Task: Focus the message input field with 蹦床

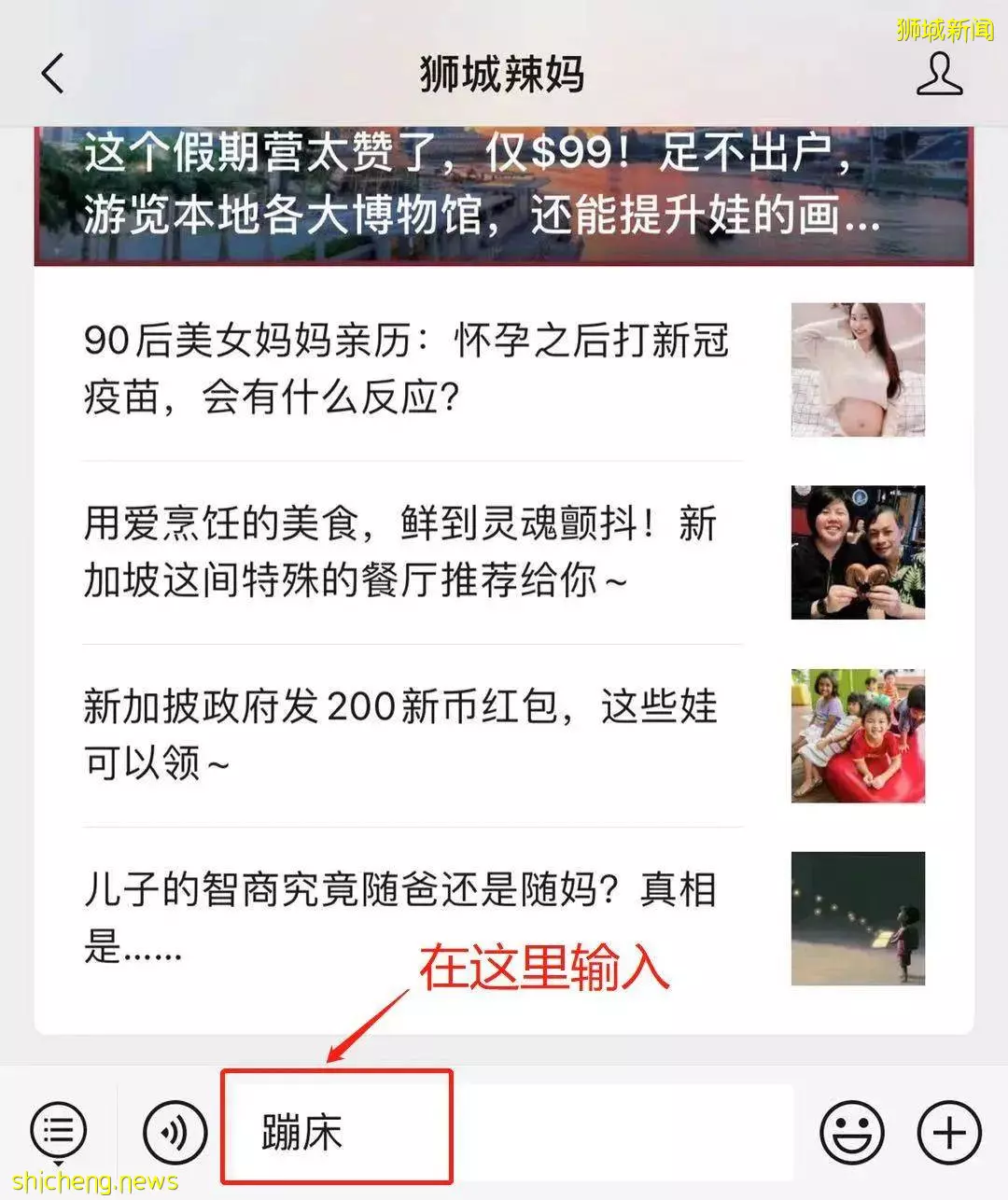Action: tap(504, 1132)
